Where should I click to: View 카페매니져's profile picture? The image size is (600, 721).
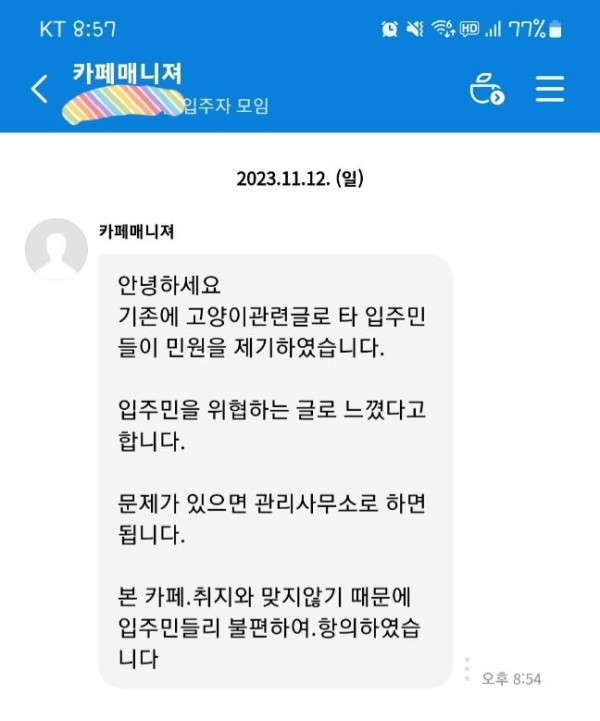[x=56, y=248]
